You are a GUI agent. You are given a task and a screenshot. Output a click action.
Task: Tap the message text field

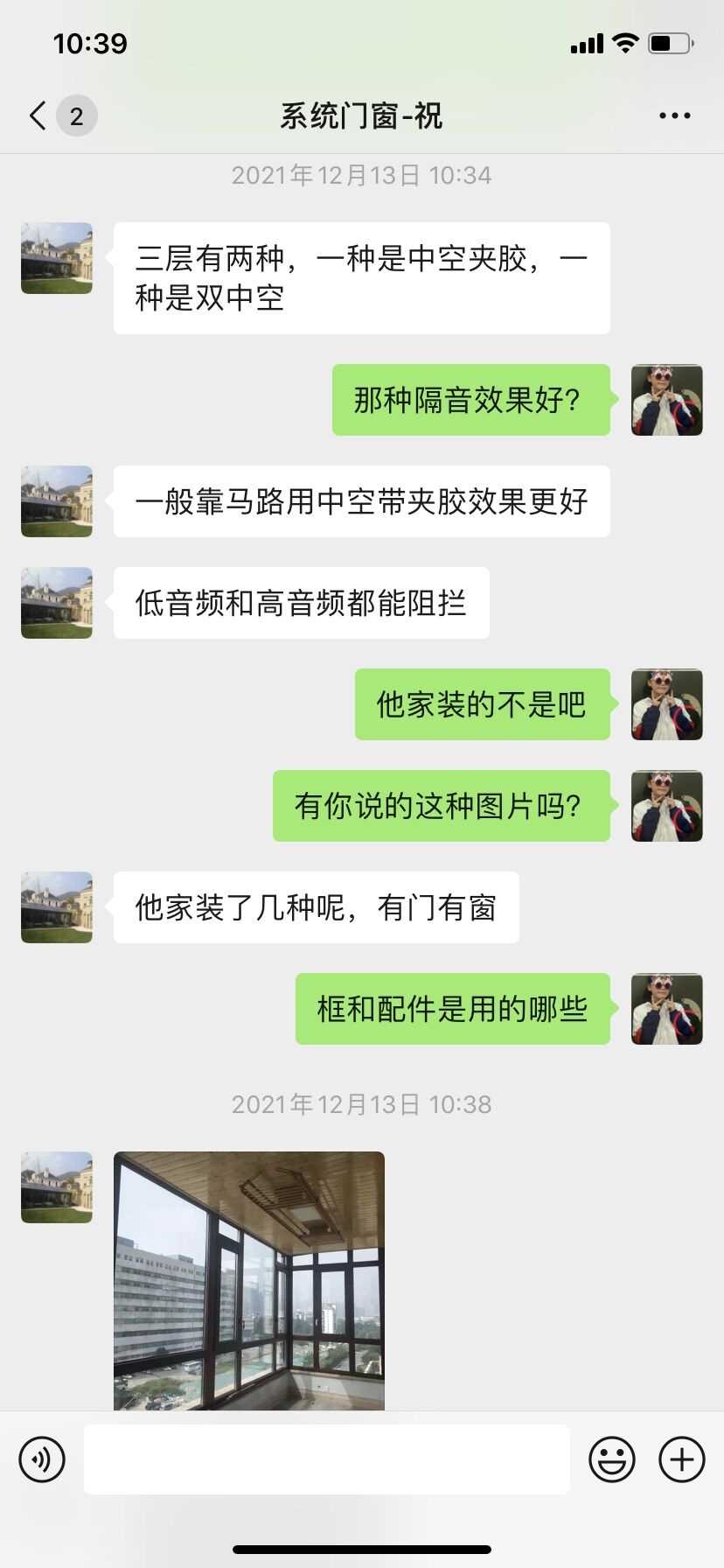[326, 1459]
